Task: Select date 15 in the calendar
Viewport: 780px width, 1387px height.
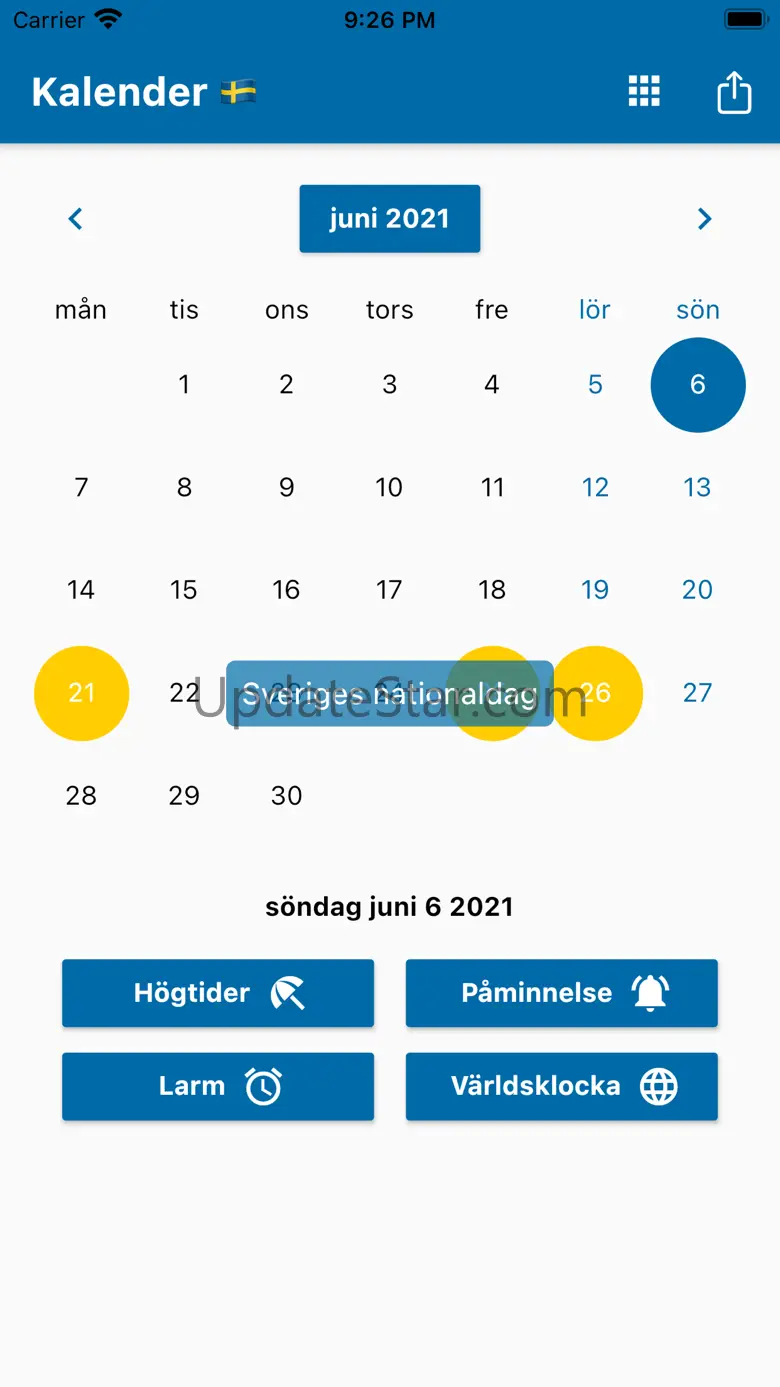Action: coord(184,590)
